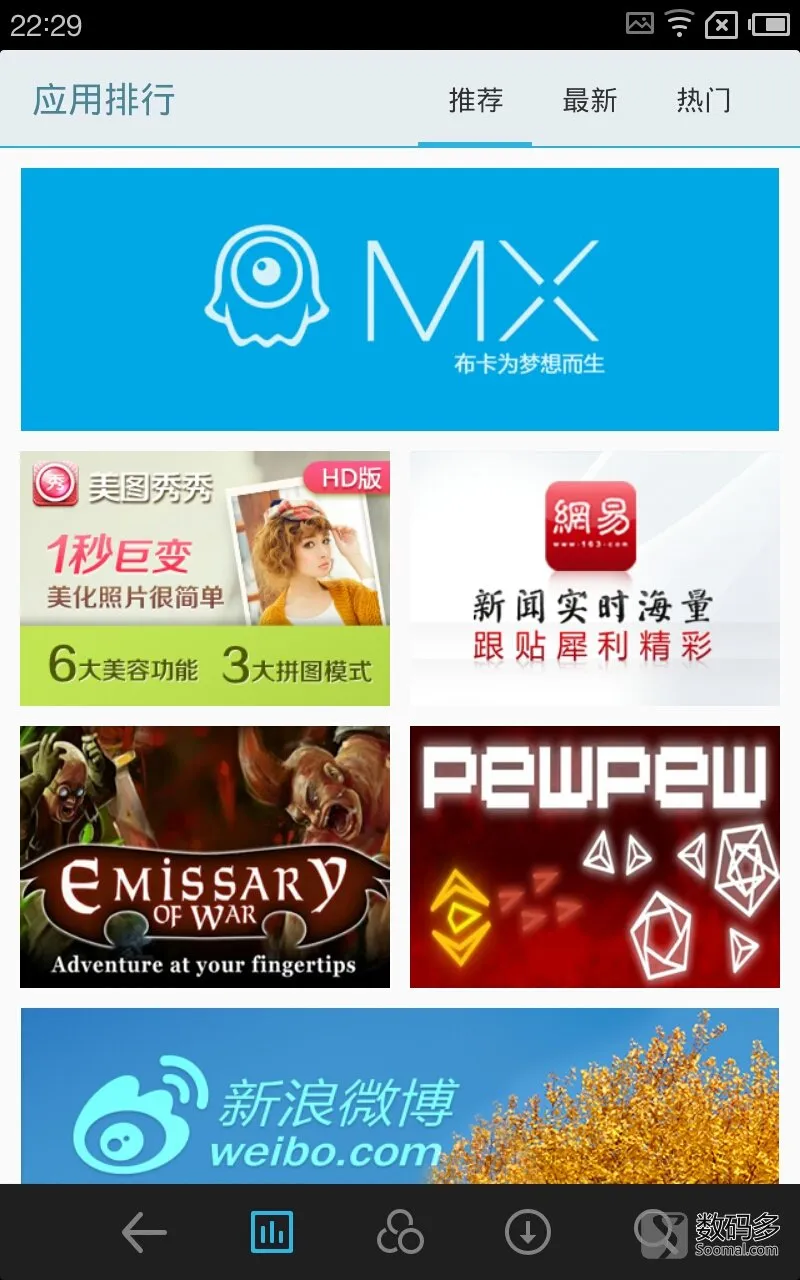800x1280 pixels.
Task: Open the three-circles categories icon
Action: pos(400,1233)
